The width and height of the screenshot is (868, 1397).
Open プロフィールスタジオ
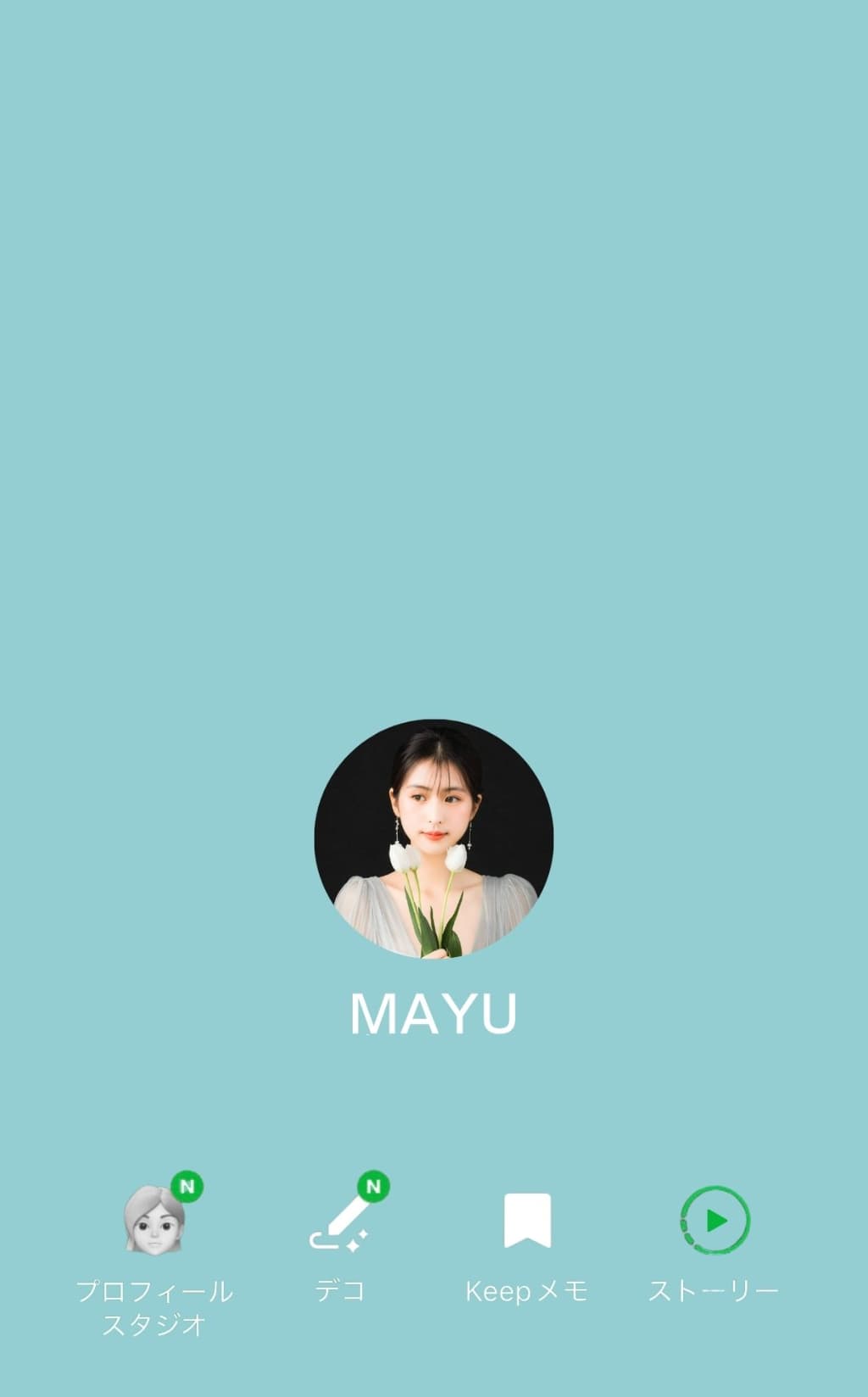pyautogui.click(x=154, y=1221)
